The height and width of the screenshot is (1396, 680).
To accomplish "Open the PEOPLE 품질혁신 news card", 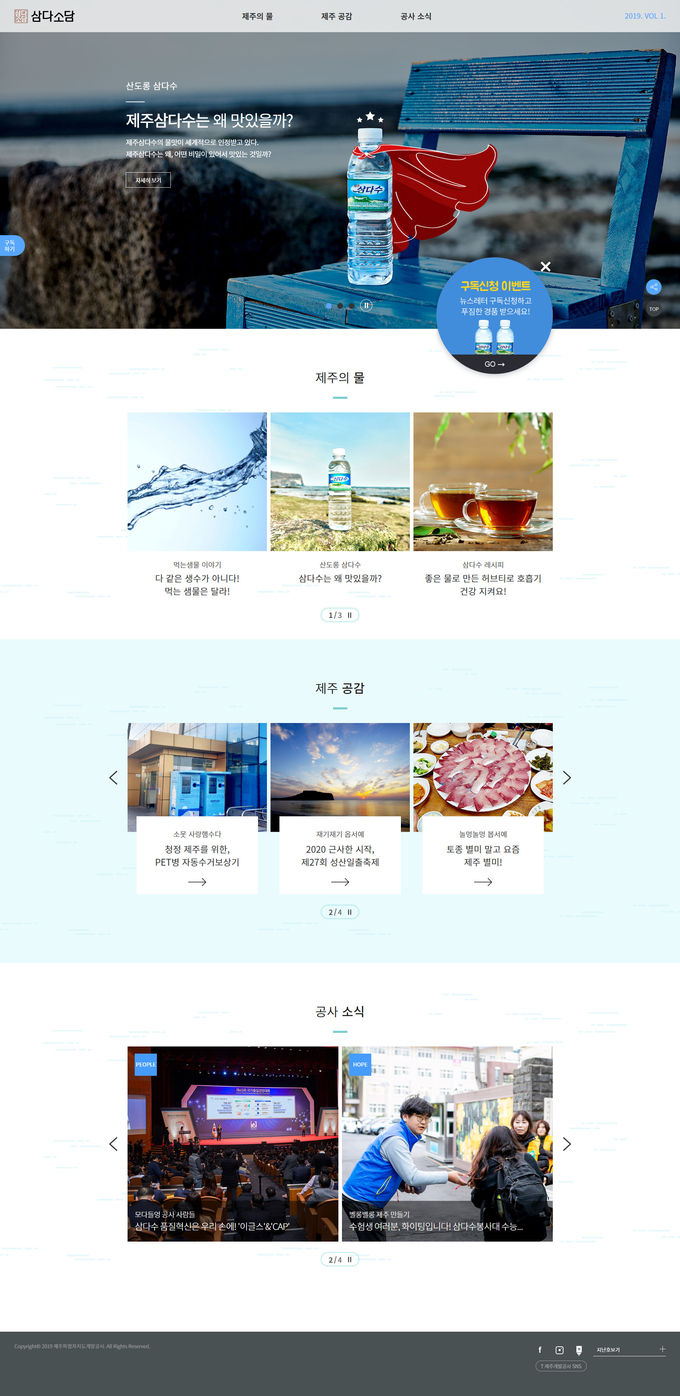I will click(233, 1144).
